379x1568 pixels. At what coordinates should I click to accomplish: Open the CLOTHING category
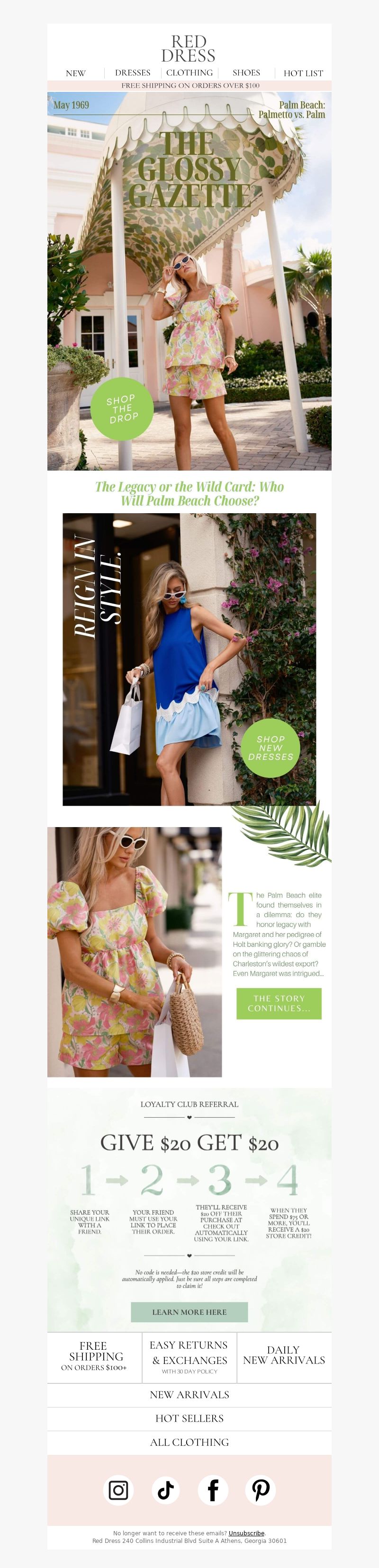189,72
